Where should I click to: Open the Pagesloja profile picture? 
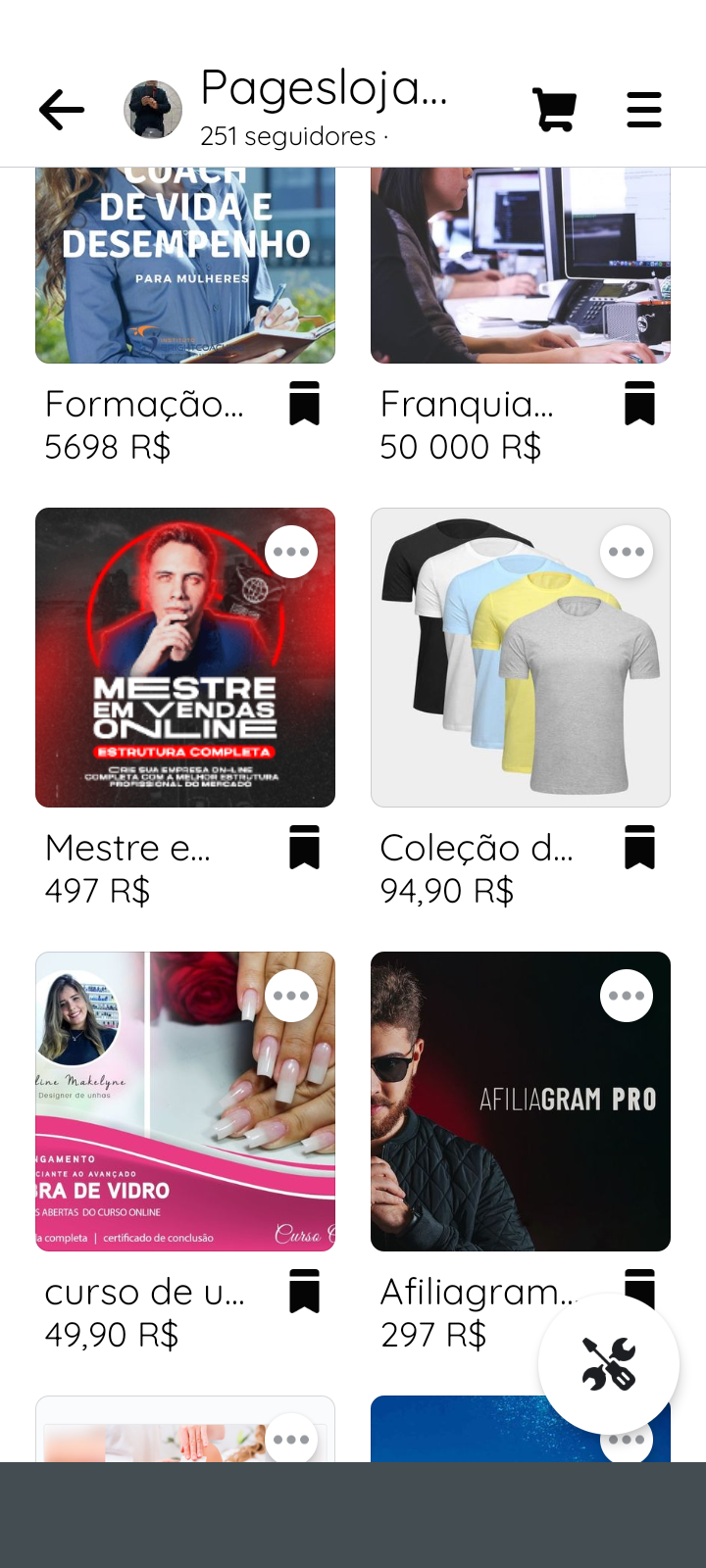point(153,110)
